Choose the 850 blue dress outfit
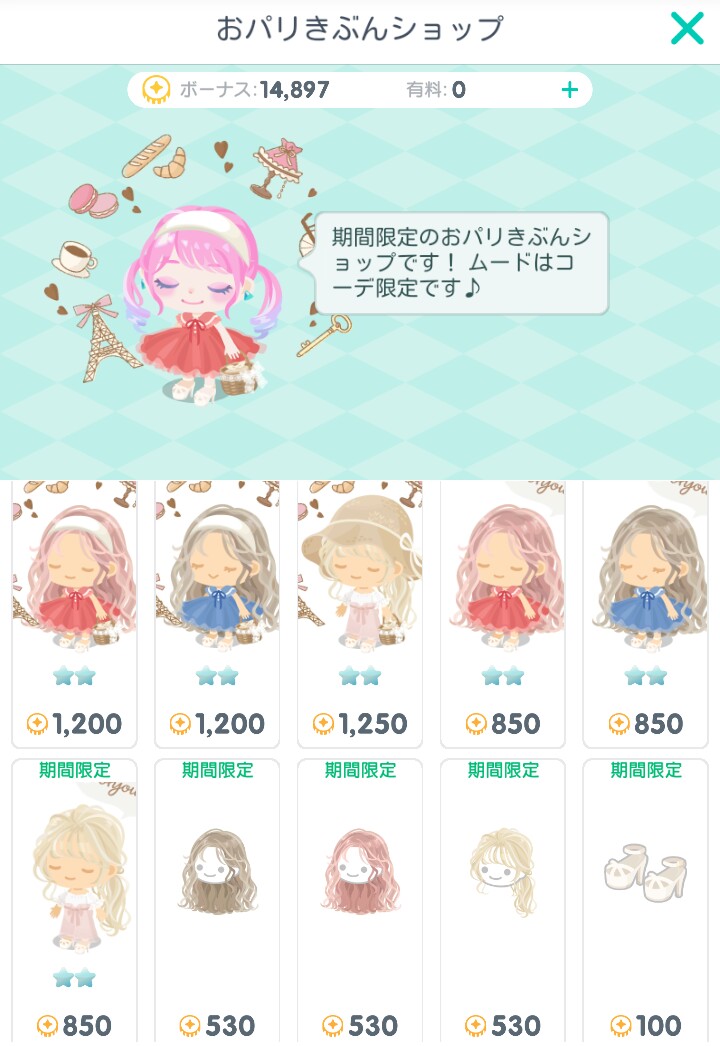 pos(645,614)
